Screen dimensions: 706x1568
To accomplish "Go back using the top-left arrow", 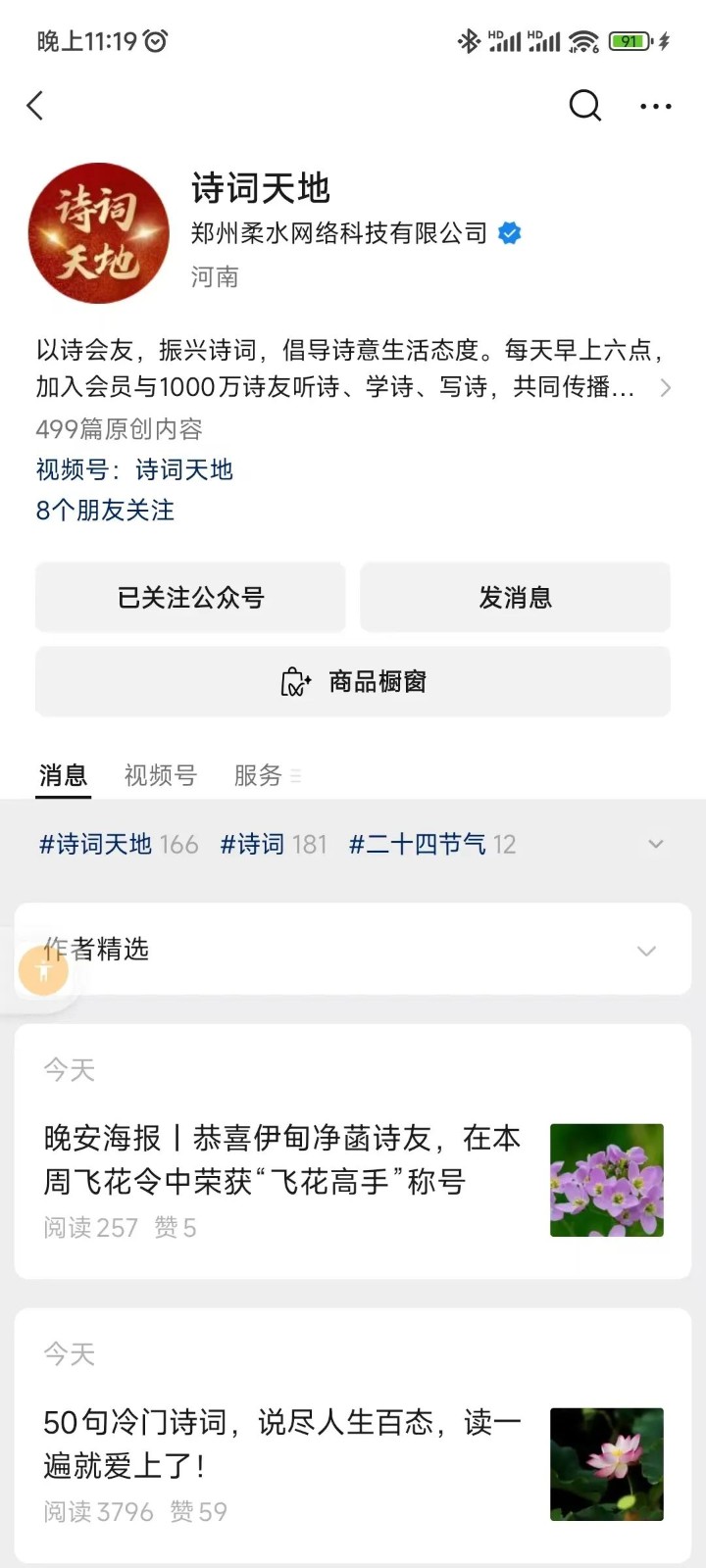I will (x=35, y=106).
